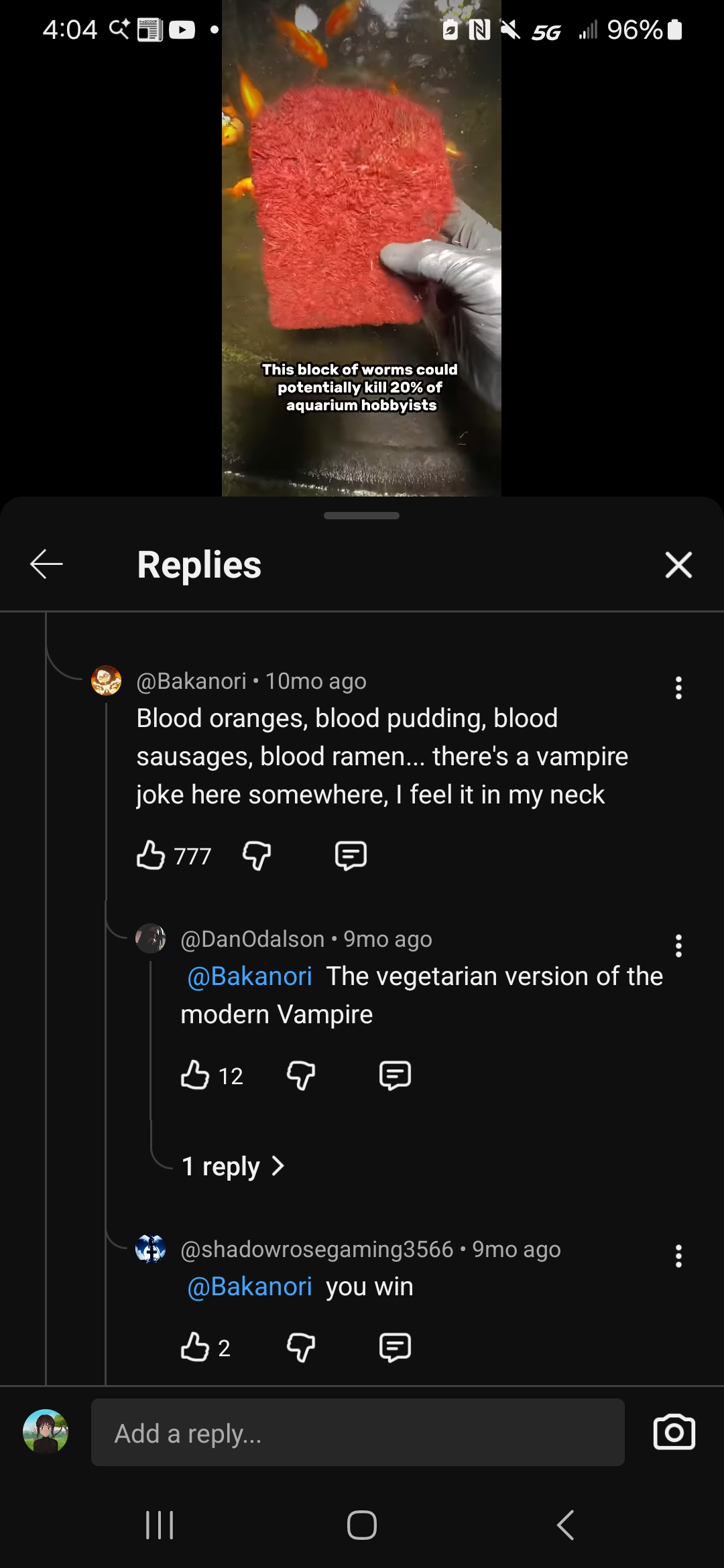This screenshot has width=724, height=1568.
Task: Open overflow menu on shadowrosegaming3566's reply
Action: (x=678, y=1256)
